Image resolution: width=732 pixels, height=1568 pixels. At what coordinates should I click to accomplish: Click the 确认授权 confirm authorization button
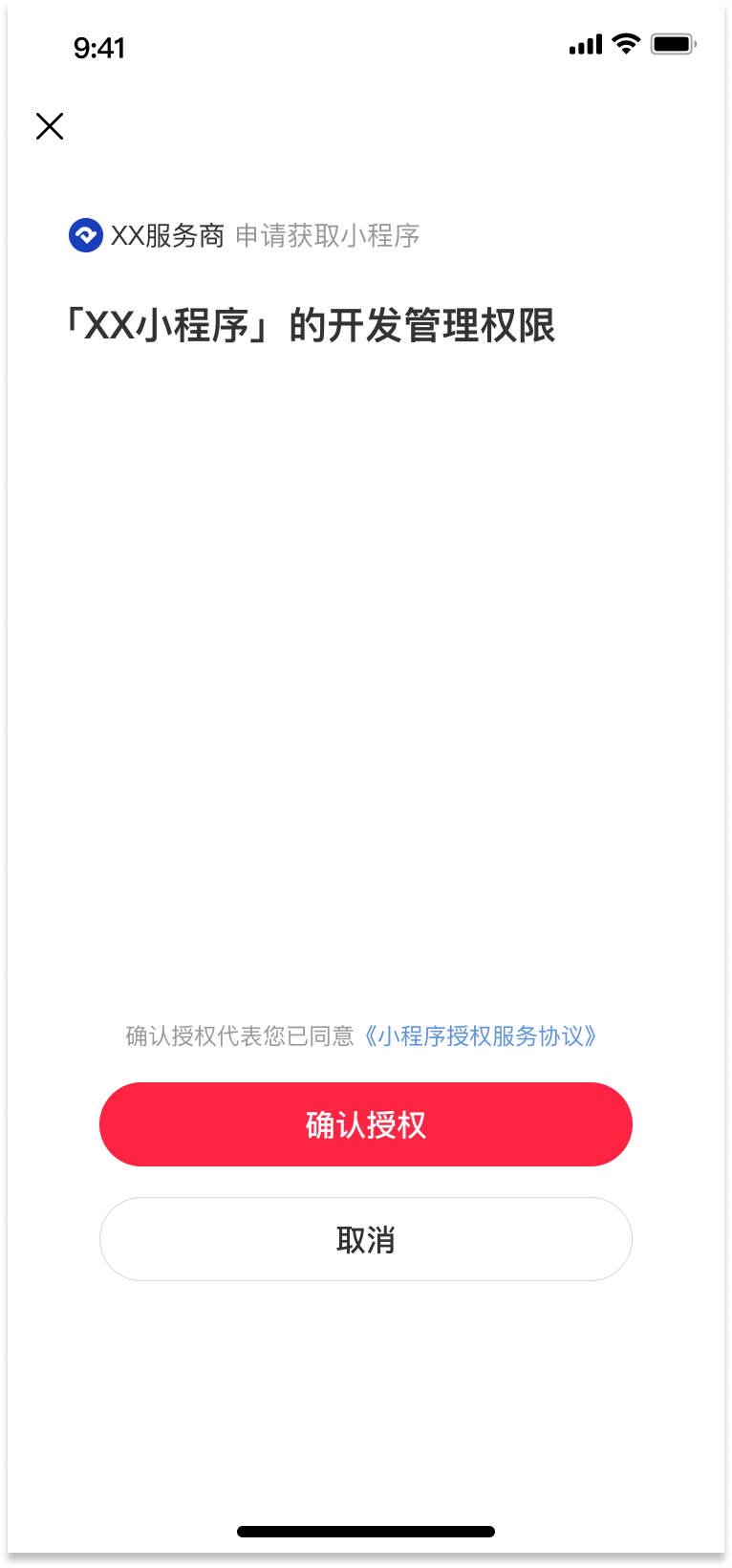tap(366, 1124)
